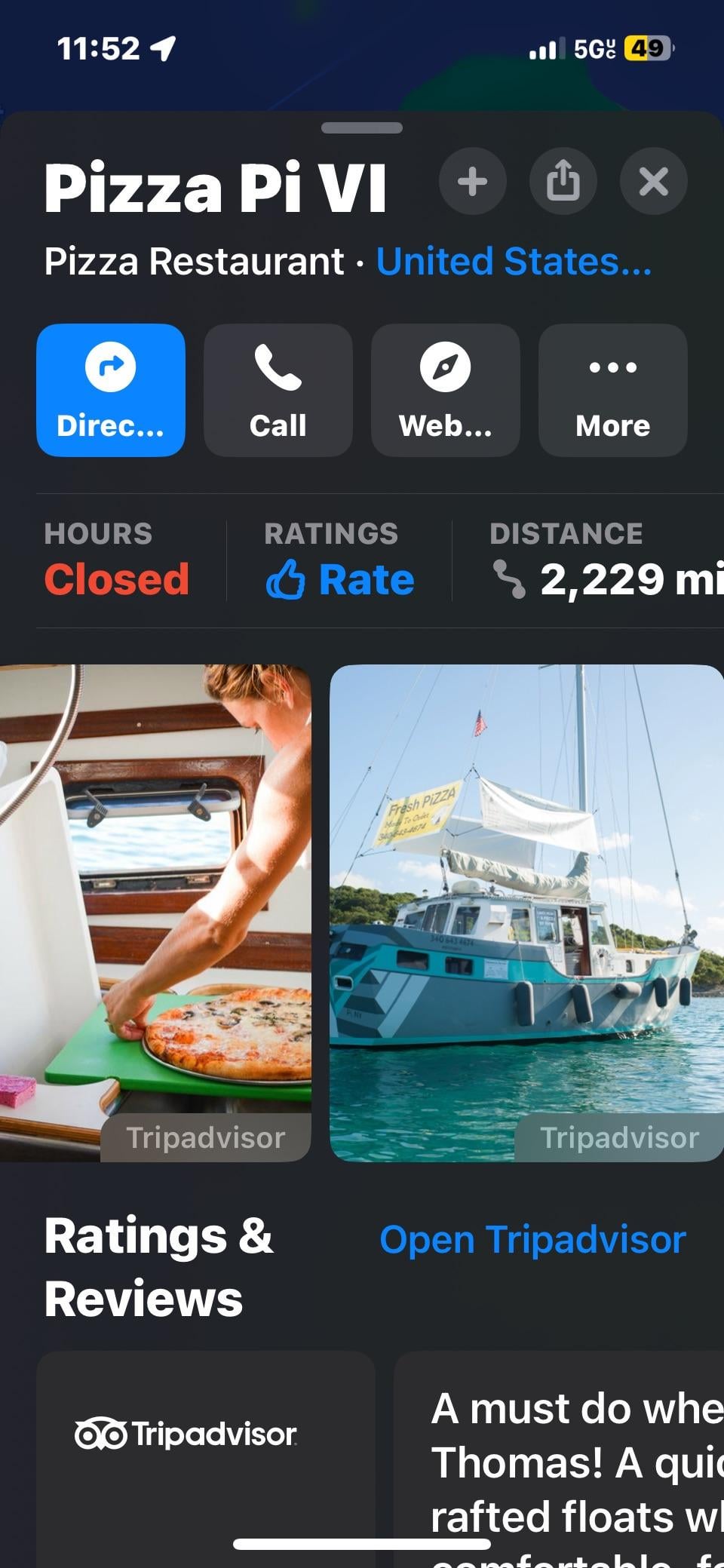Open the photo of pizza being made
The width and height of the screenshot is (724, 1568).
[x=155, y=913]
